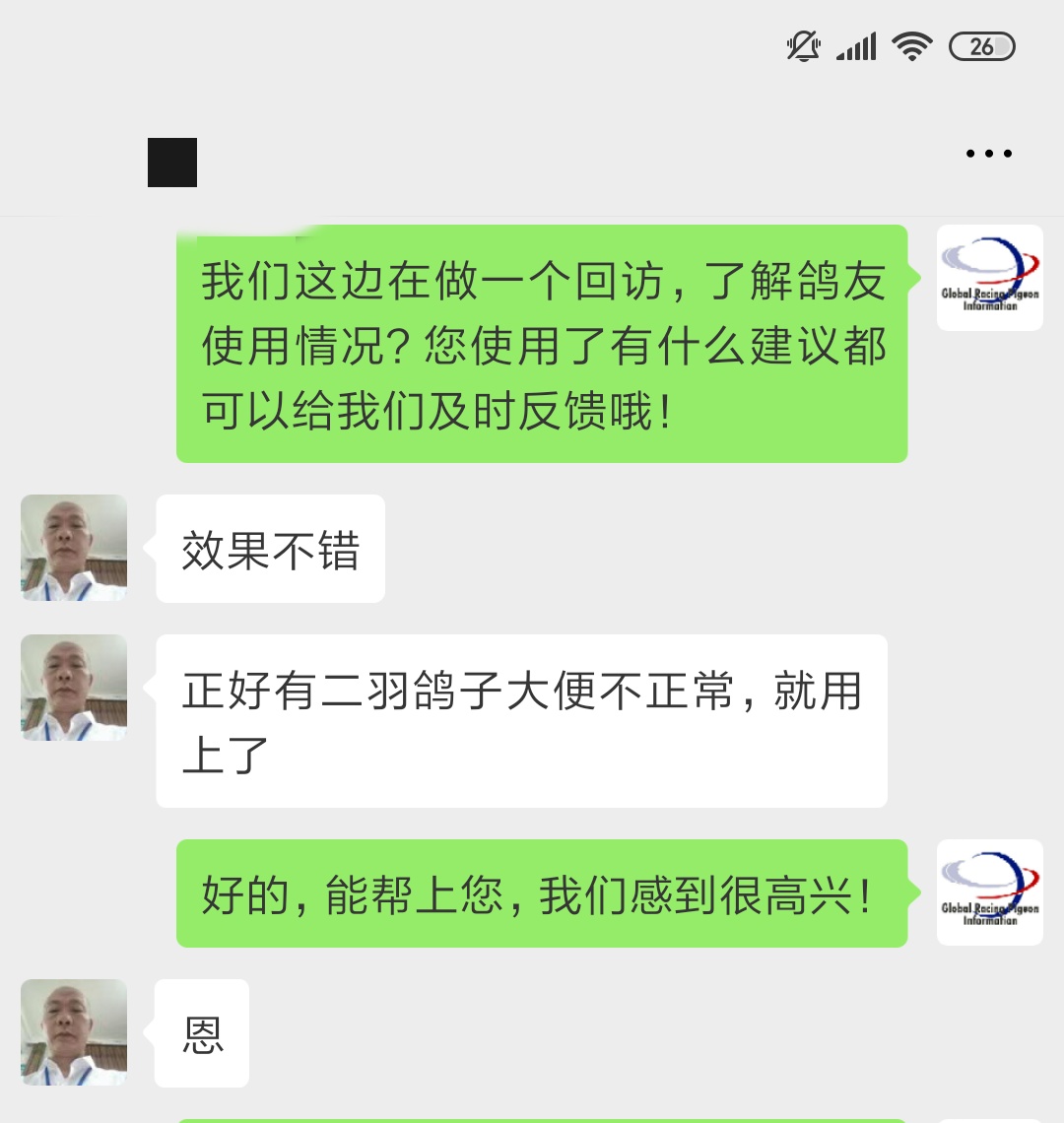1064x1123 pixels.
Task: Open the three-dot chat options menu
Action: coord(988,154)
